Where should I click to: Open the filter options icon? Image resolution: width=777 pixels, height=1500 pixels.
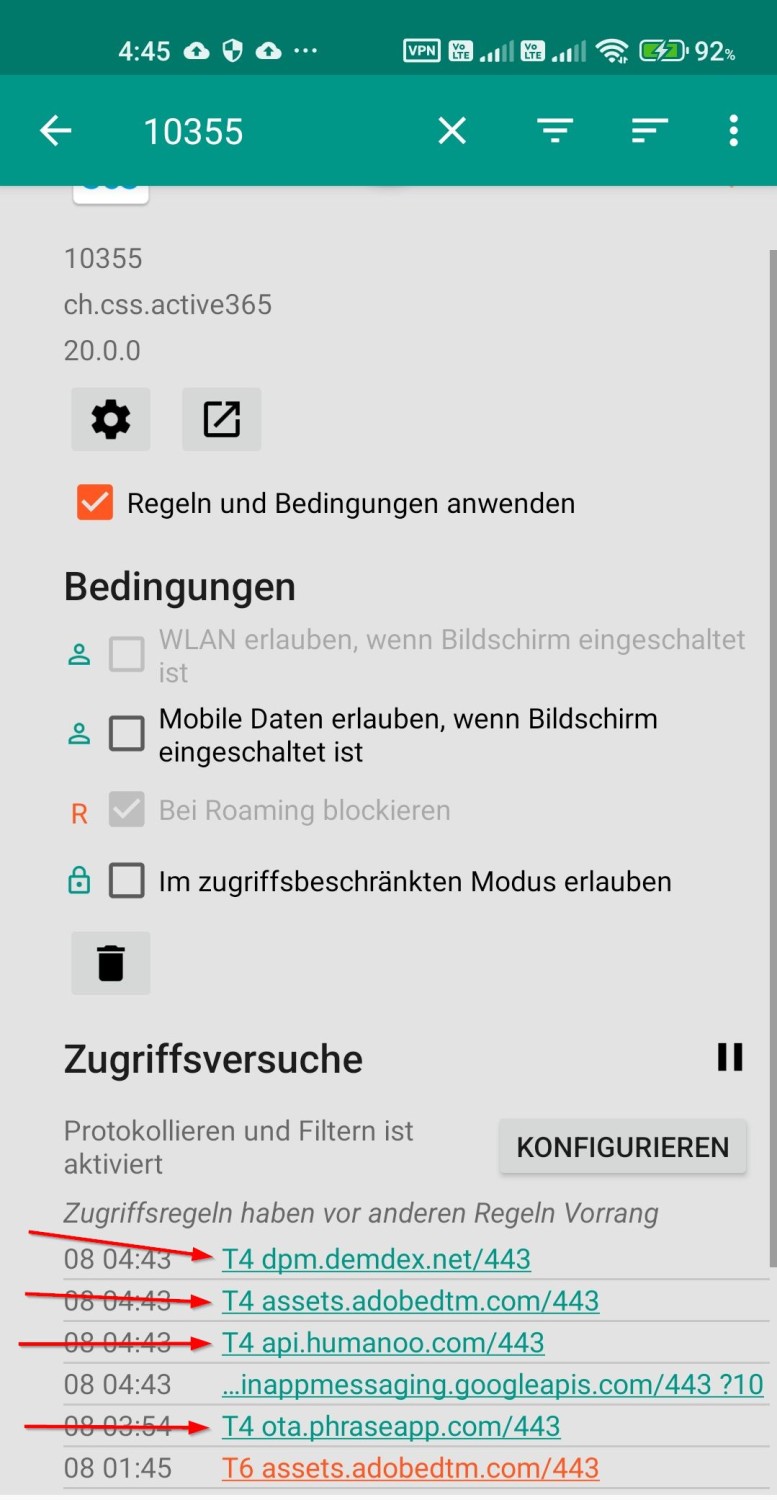click(x=554, y=131)
